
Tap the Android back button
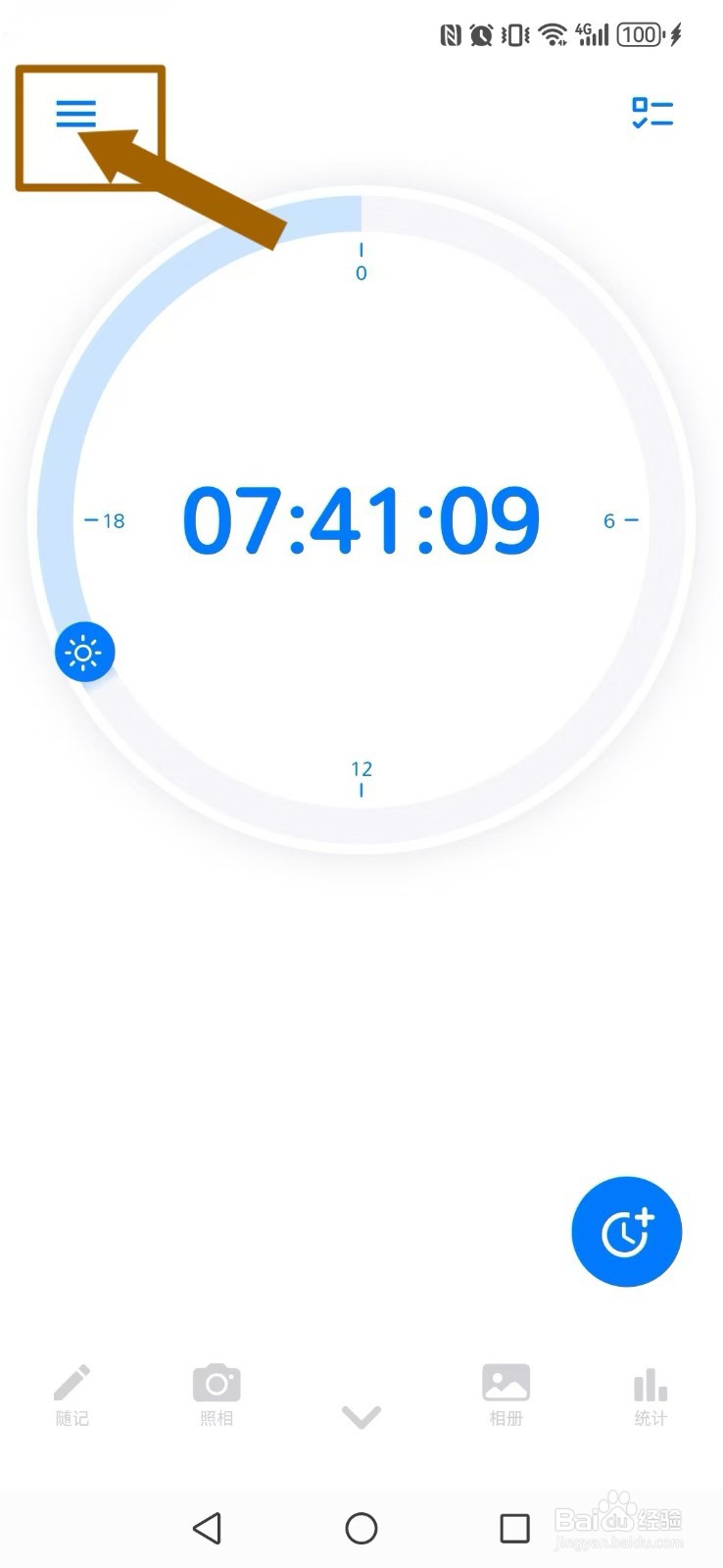(208, 1528)
